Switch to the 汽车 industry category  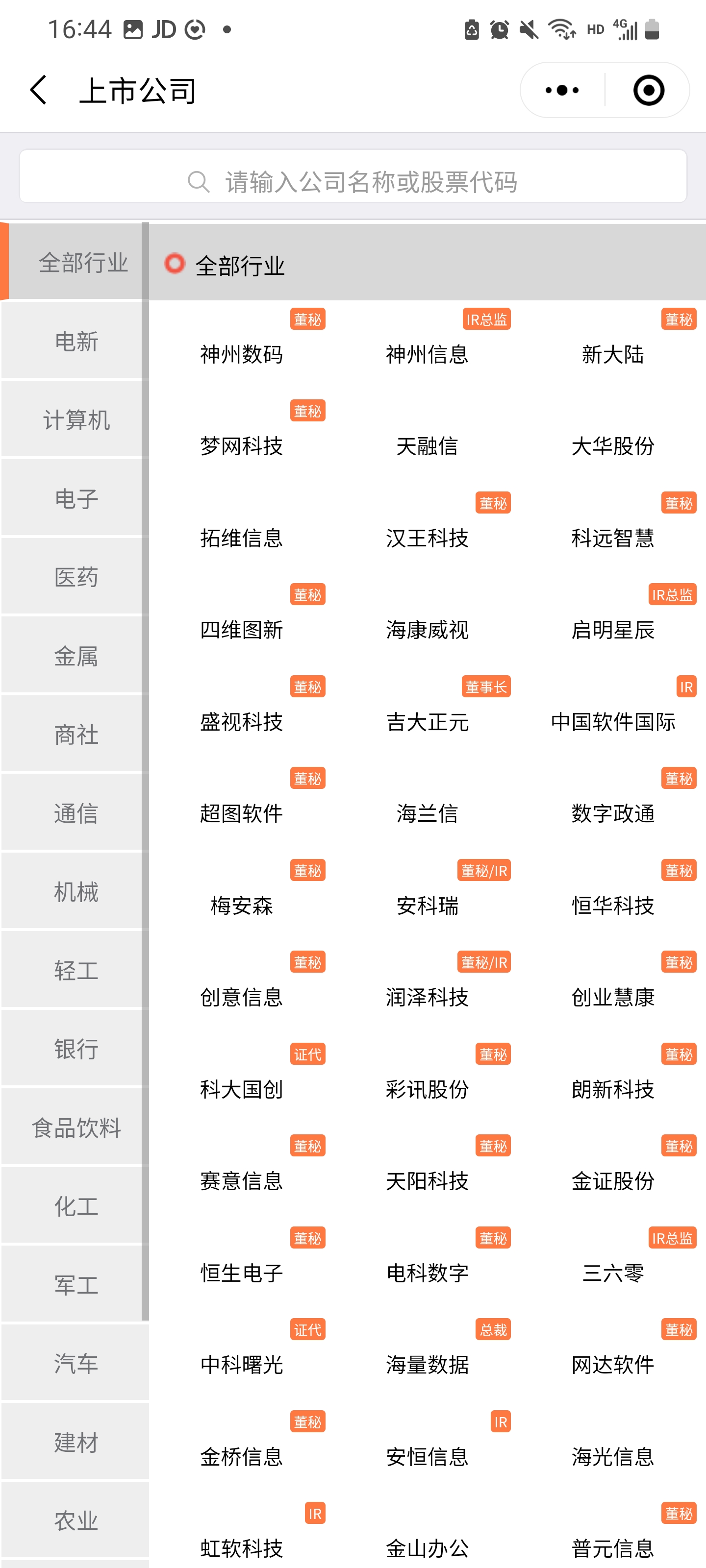75,1363
